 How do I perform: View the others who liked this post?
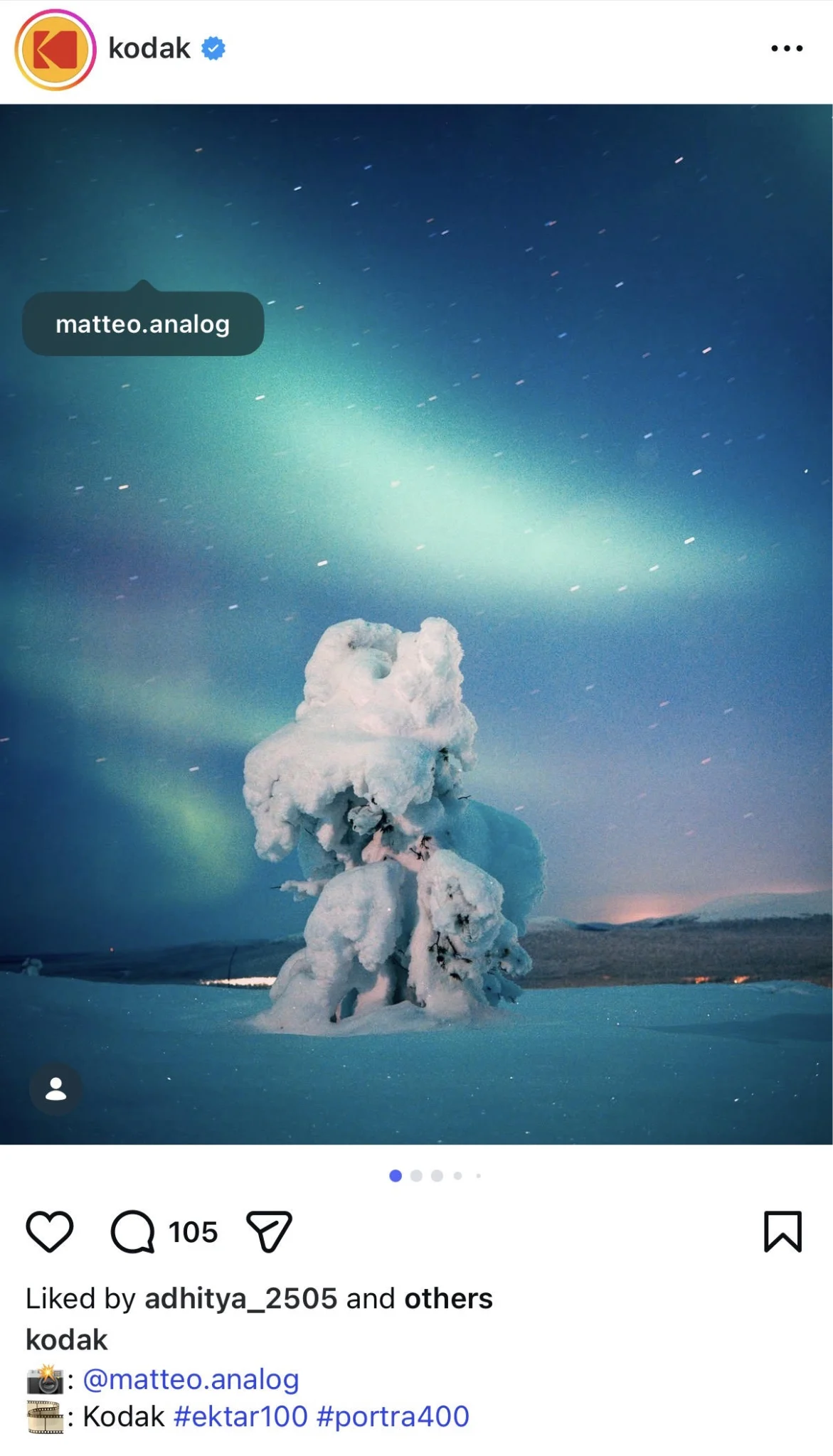(448, 1299)
